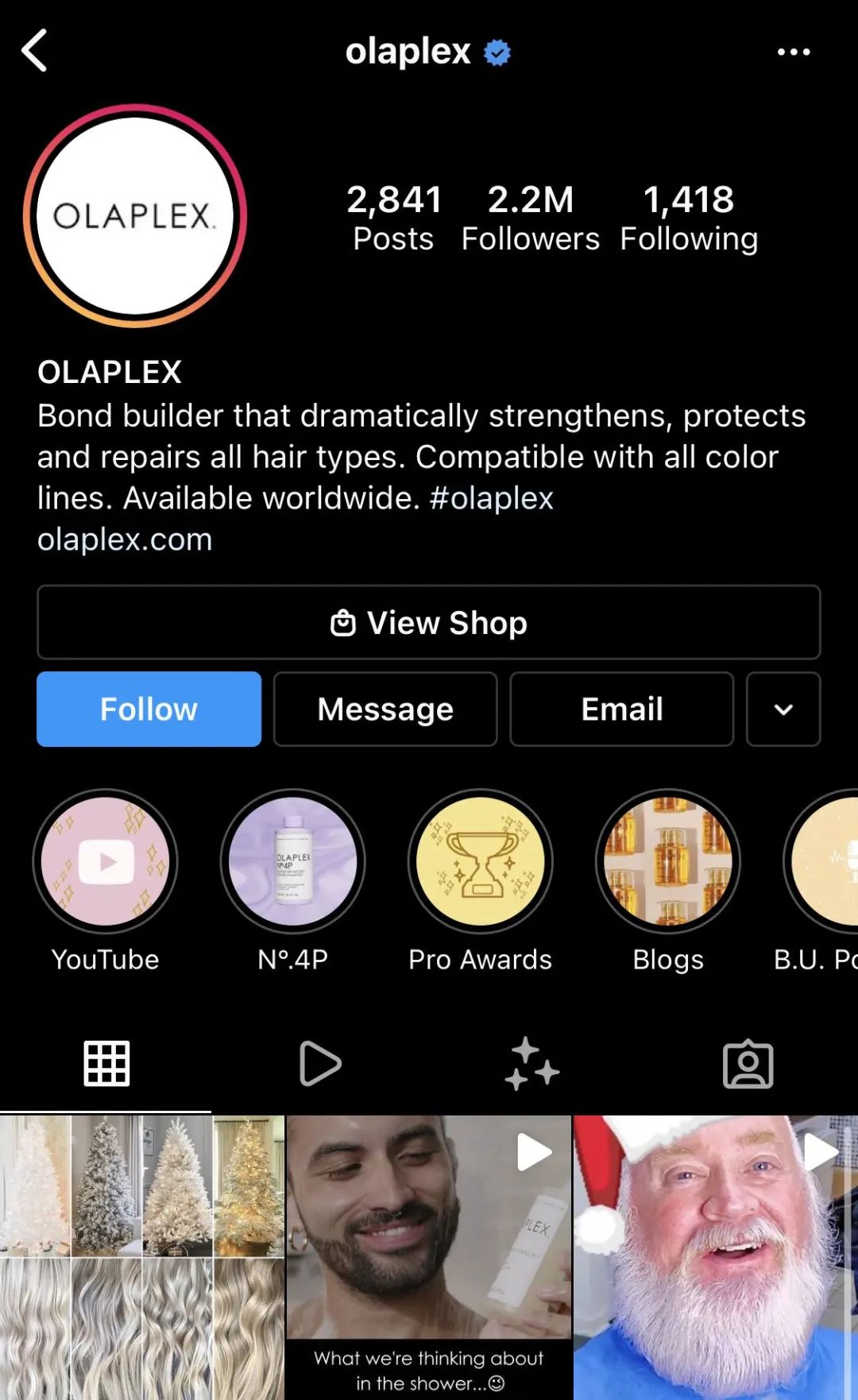
Task: Tap View Shop button
Action: click(428, 623)
